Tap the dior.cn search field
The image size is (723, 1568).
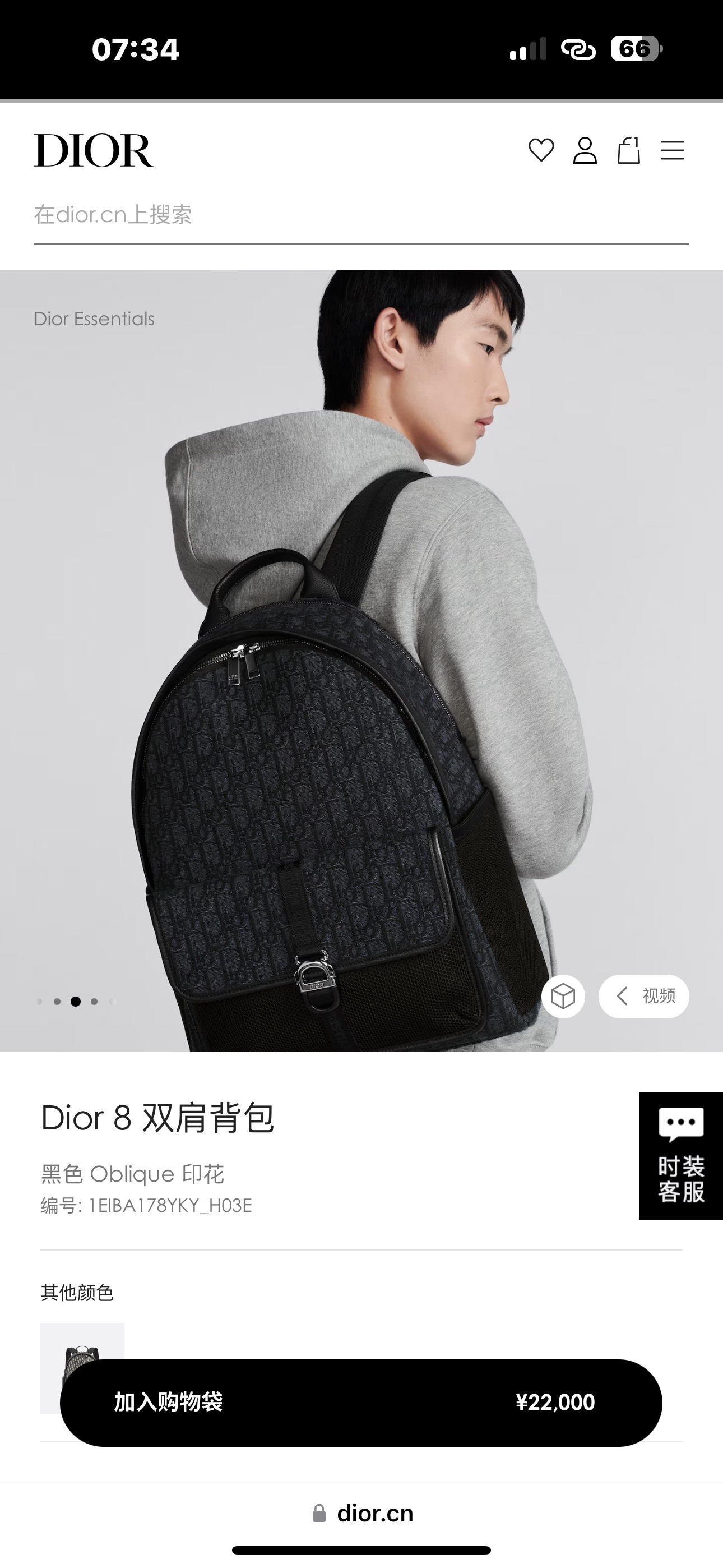click(x=360, y=215)
